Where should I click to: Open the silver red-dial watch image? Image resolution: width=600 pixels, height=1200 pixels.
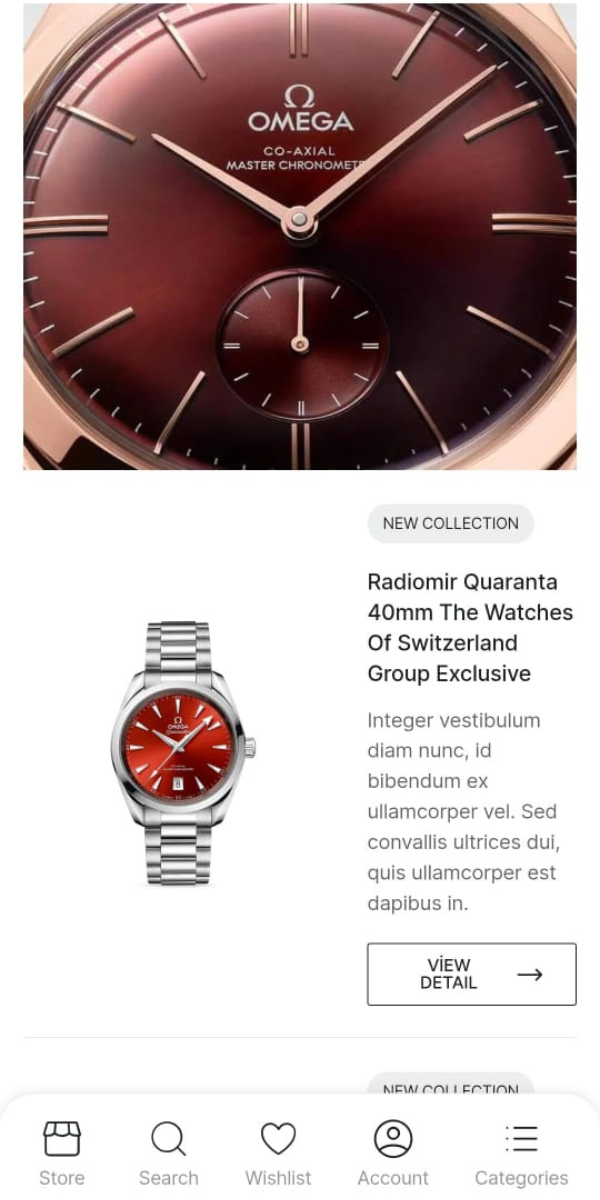(183, 754)
